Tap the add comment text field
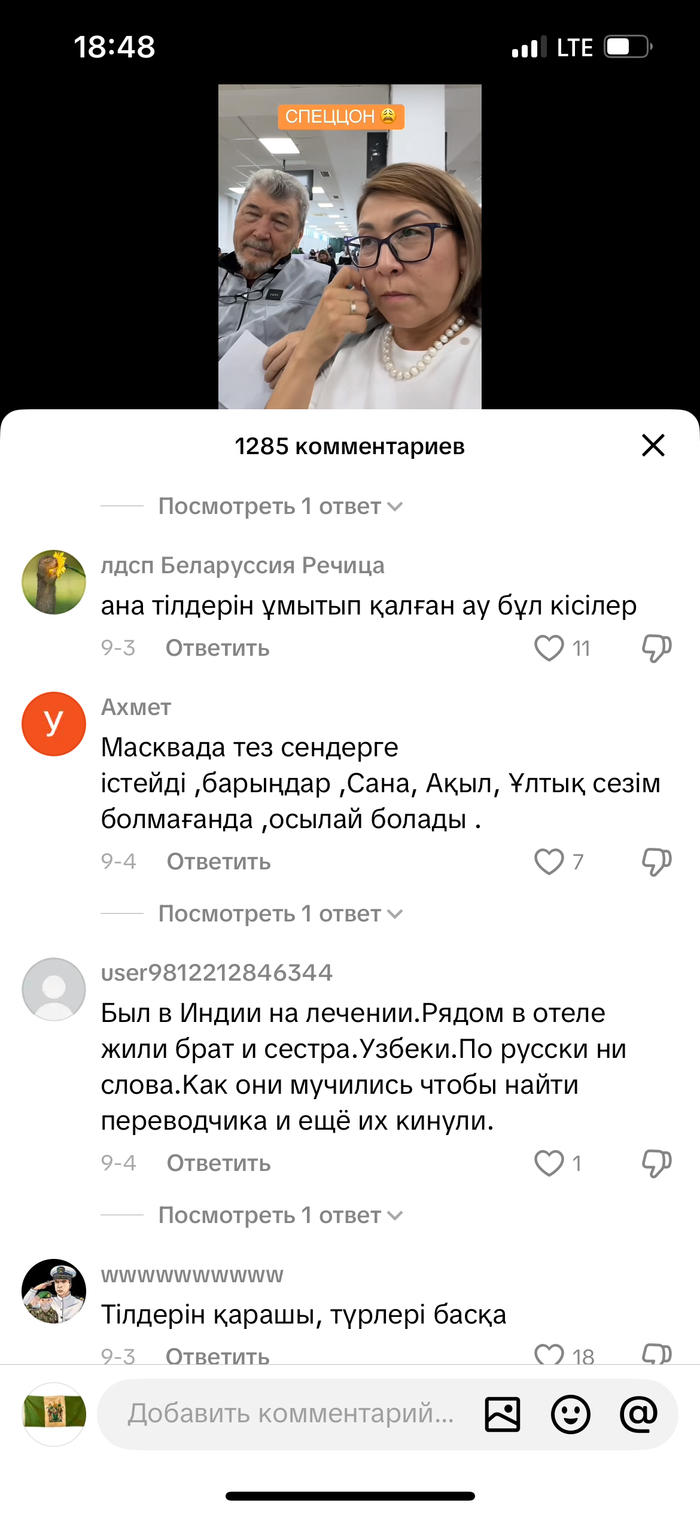The width and height of the screenshot is (700, 1515). click(290, 1414)
